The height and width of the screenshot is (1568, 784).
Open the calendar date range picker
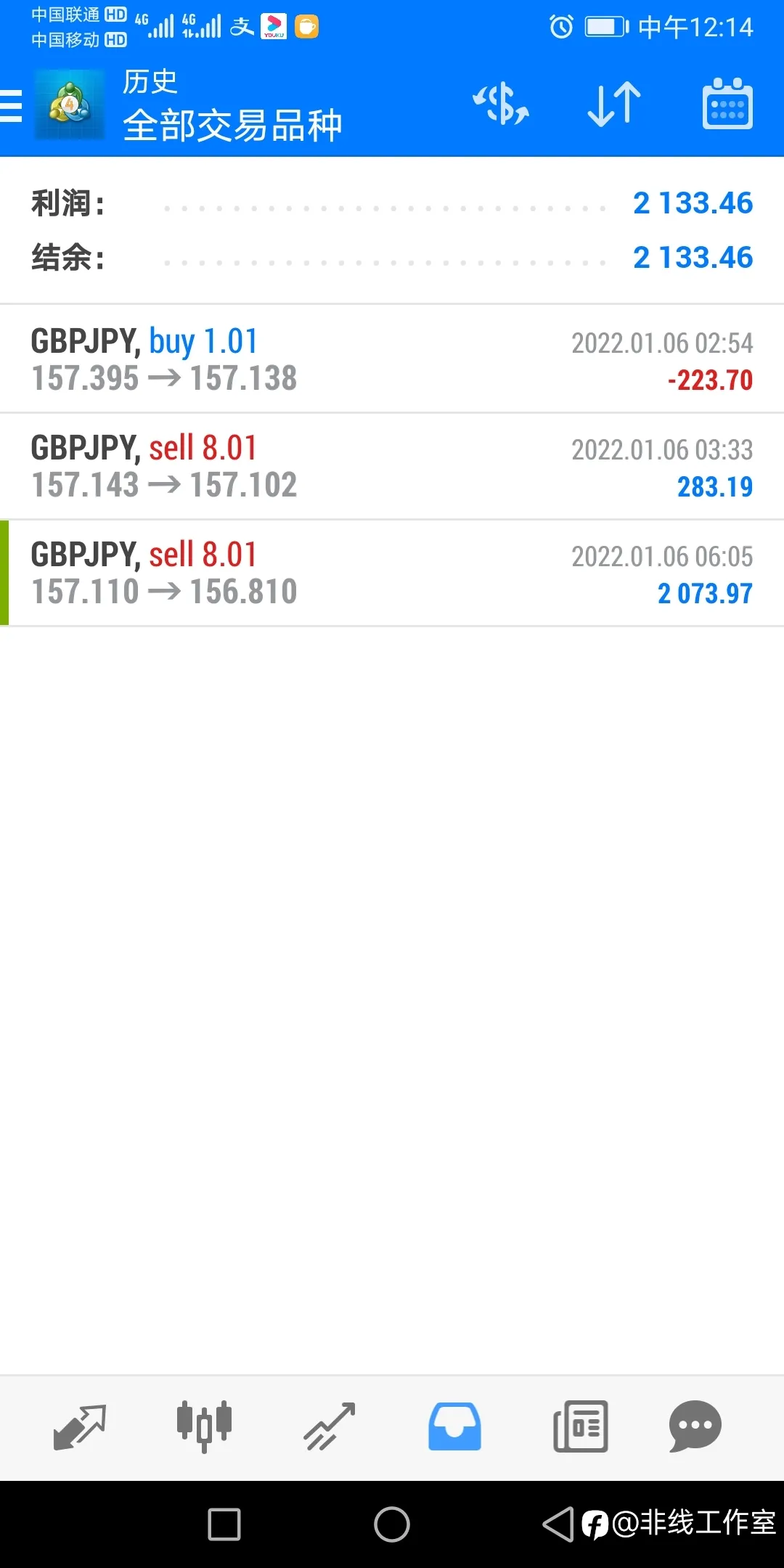(x=727, y=104)
